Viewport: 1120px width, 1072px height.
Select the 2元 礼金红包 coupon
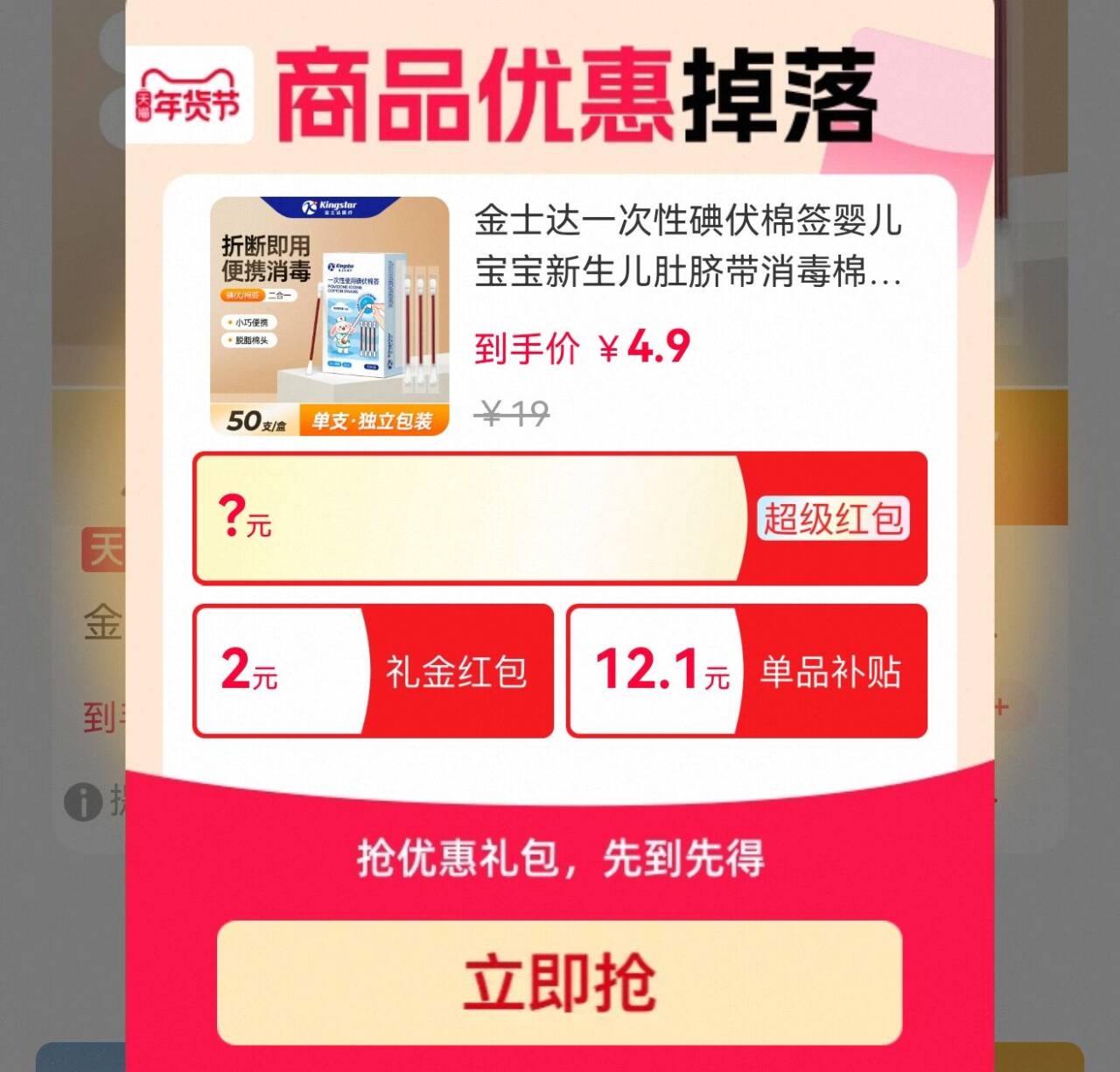tap(374, 671)
